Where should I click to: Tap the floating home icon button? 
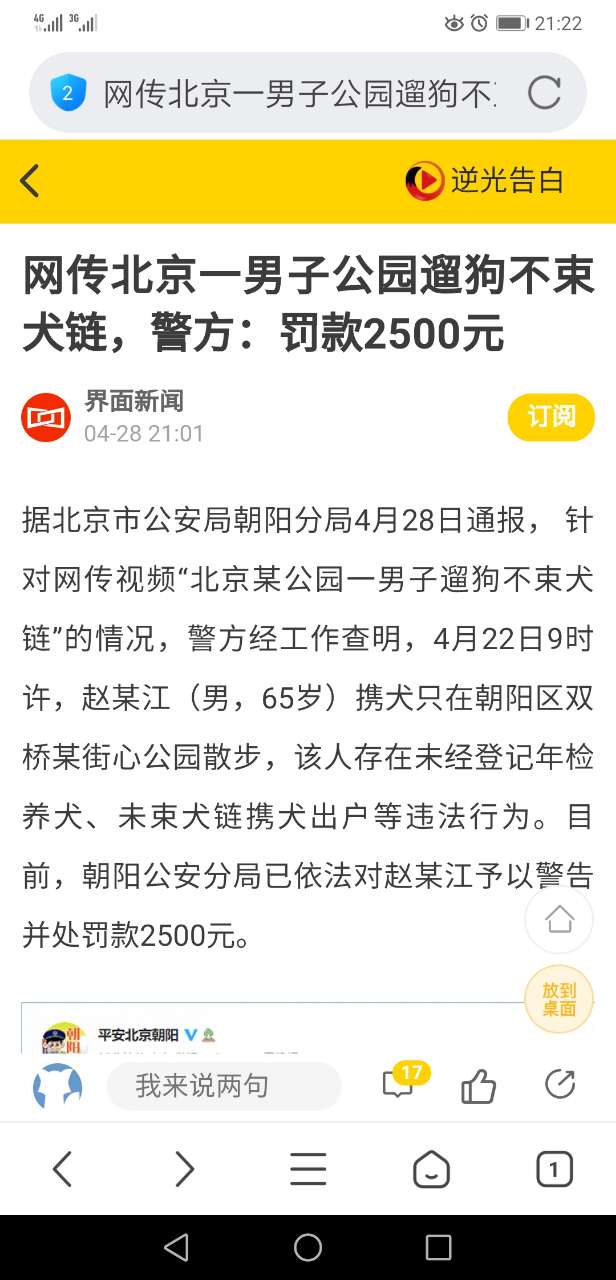[559, 918]
